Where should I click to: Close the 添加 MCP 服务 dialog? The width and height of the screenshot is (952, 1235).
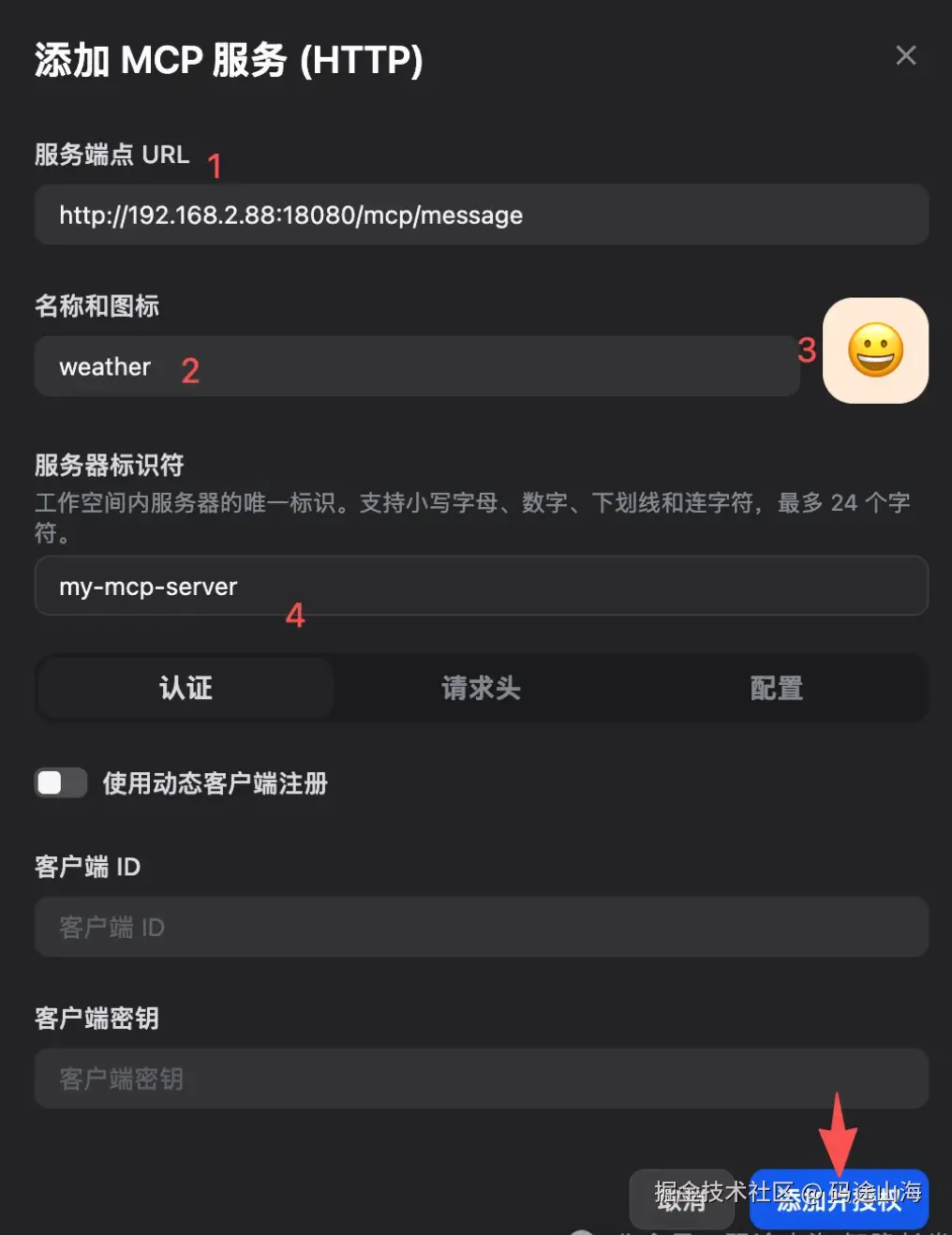coord(905,55)
